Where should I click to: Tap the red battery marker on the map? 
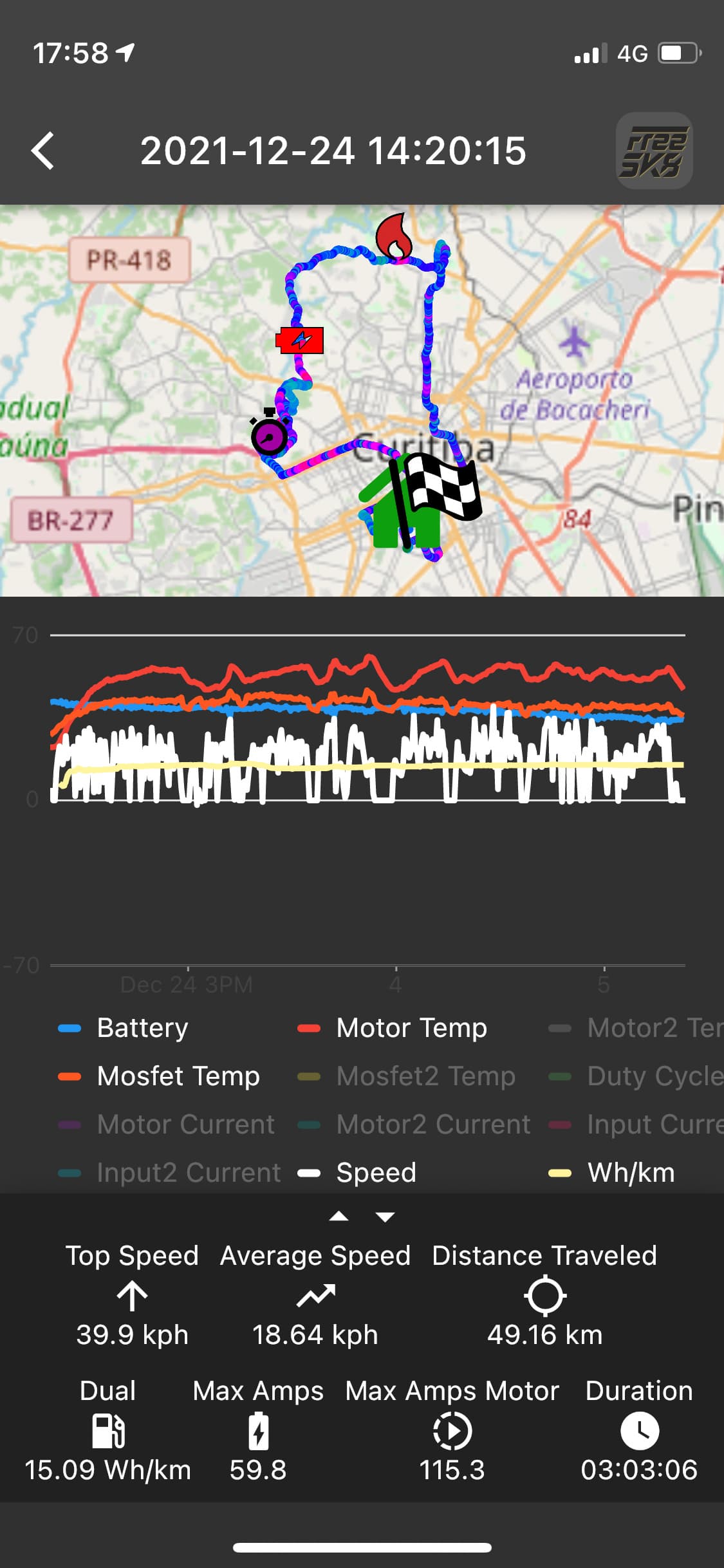(300, 340)
